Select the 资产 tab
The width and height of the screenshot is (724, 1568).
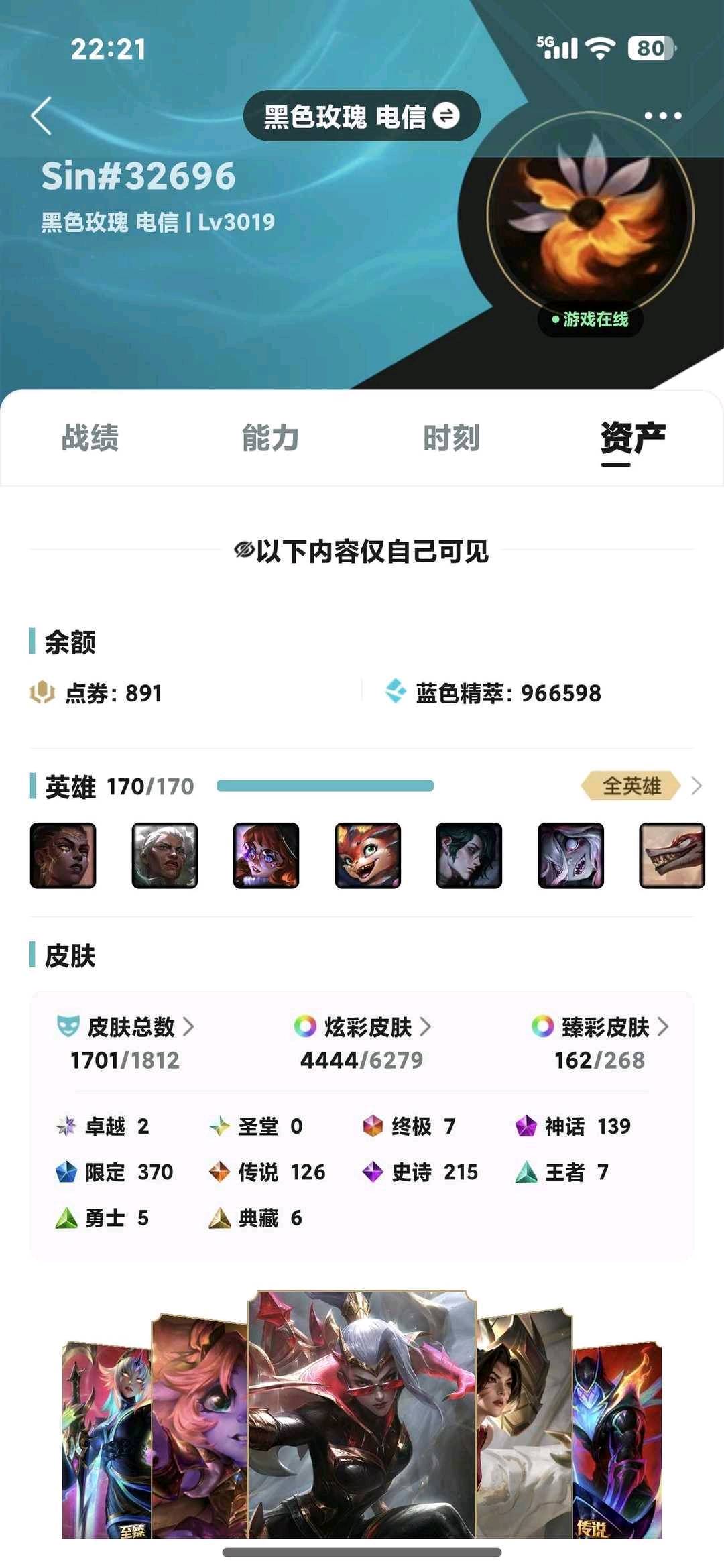633,438
